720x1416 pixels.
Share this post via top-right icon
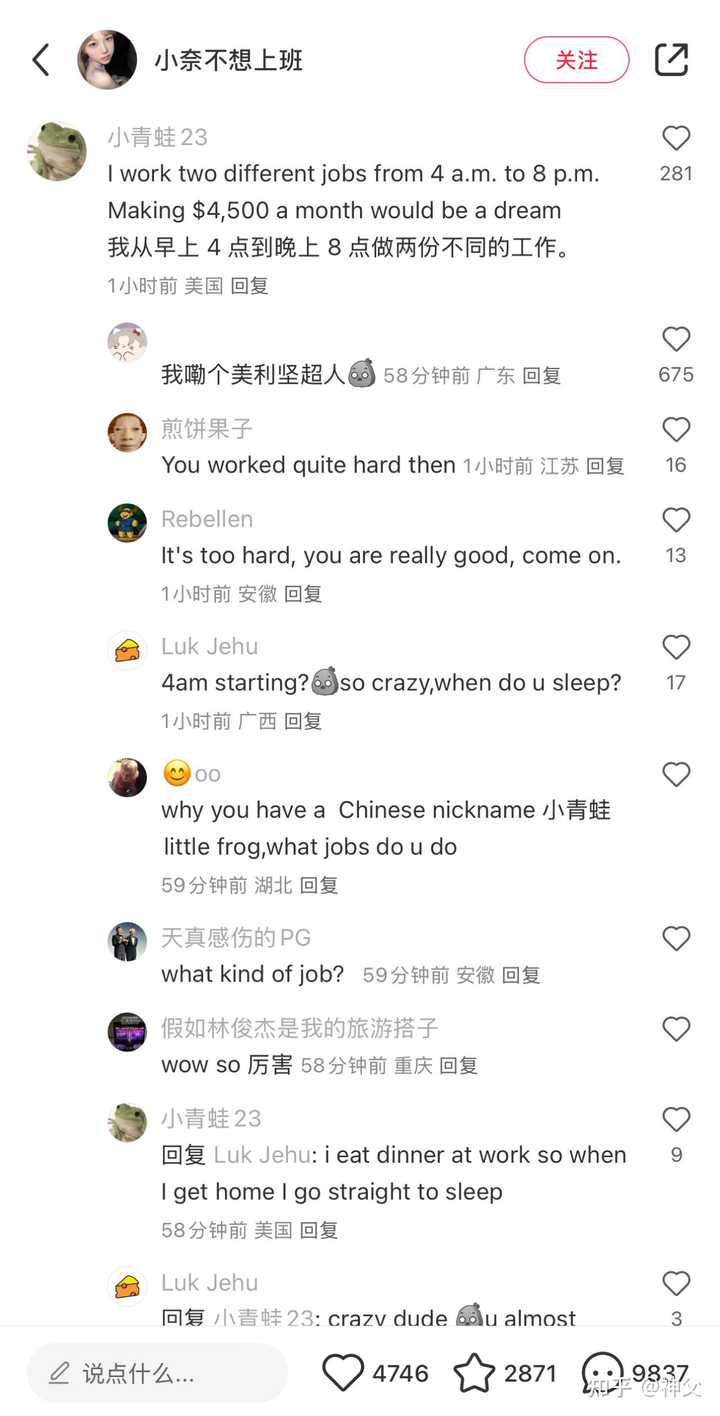click(672, 60)
